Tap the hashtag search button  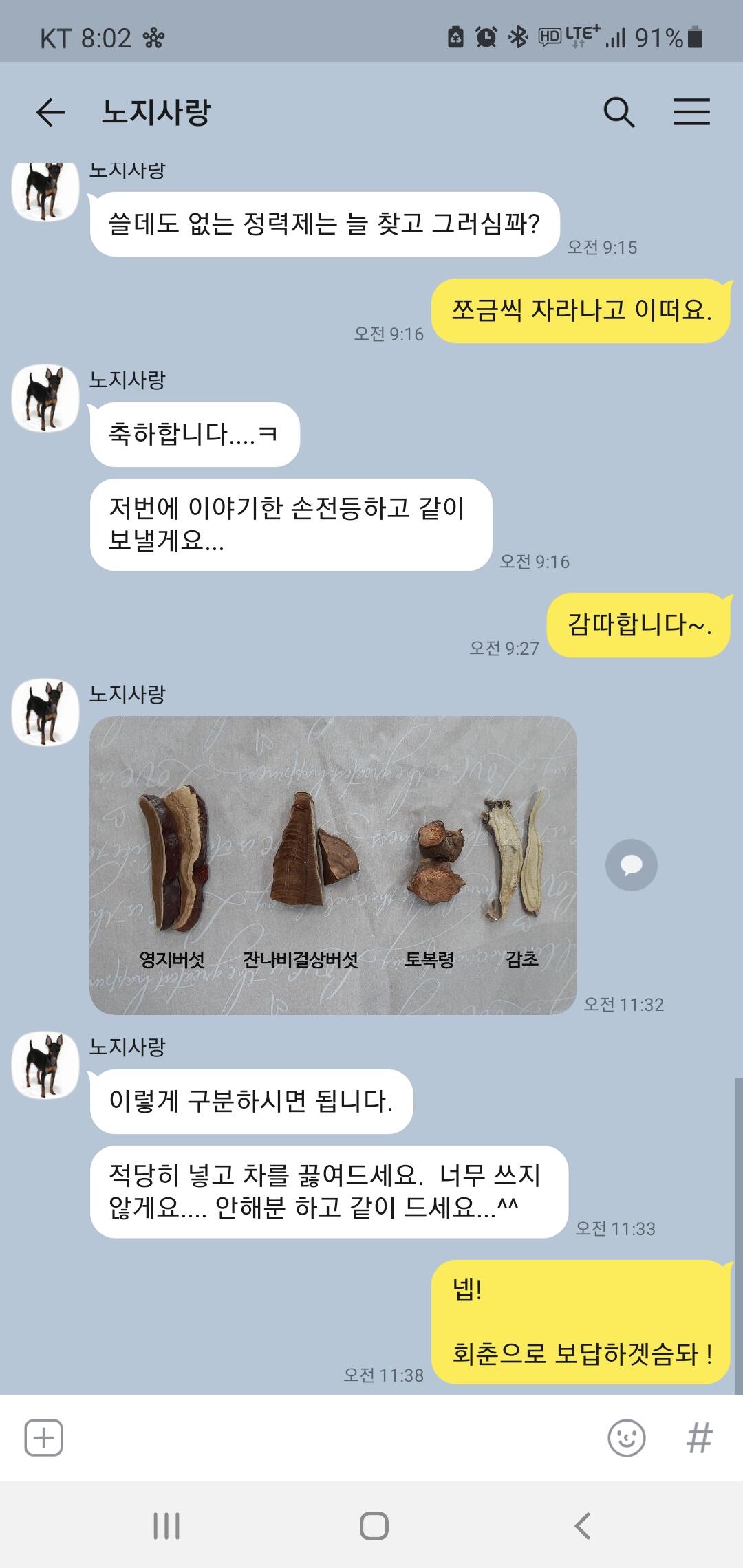click(x=699, y=1438)
